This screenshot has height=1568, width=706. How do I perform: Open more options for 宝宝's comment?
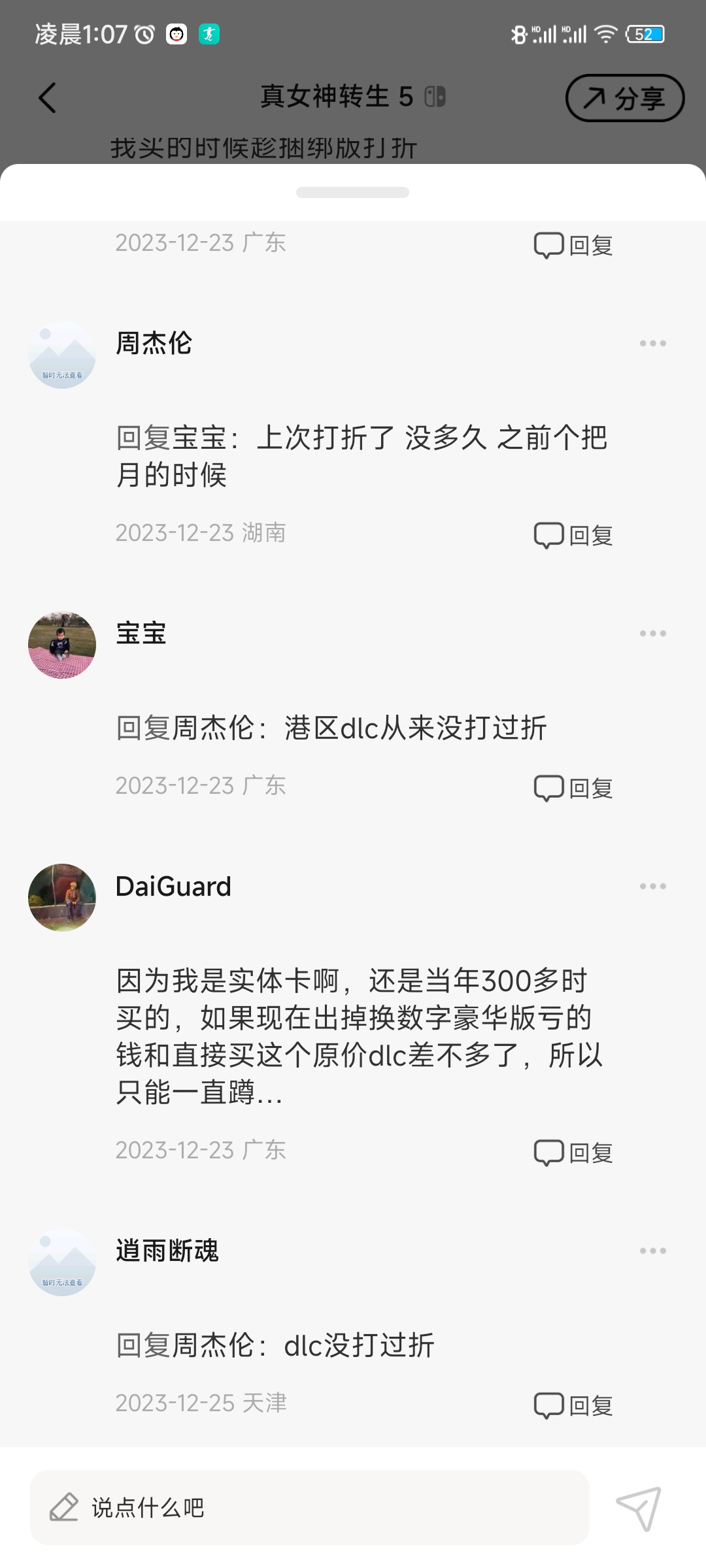click(652, 633)
